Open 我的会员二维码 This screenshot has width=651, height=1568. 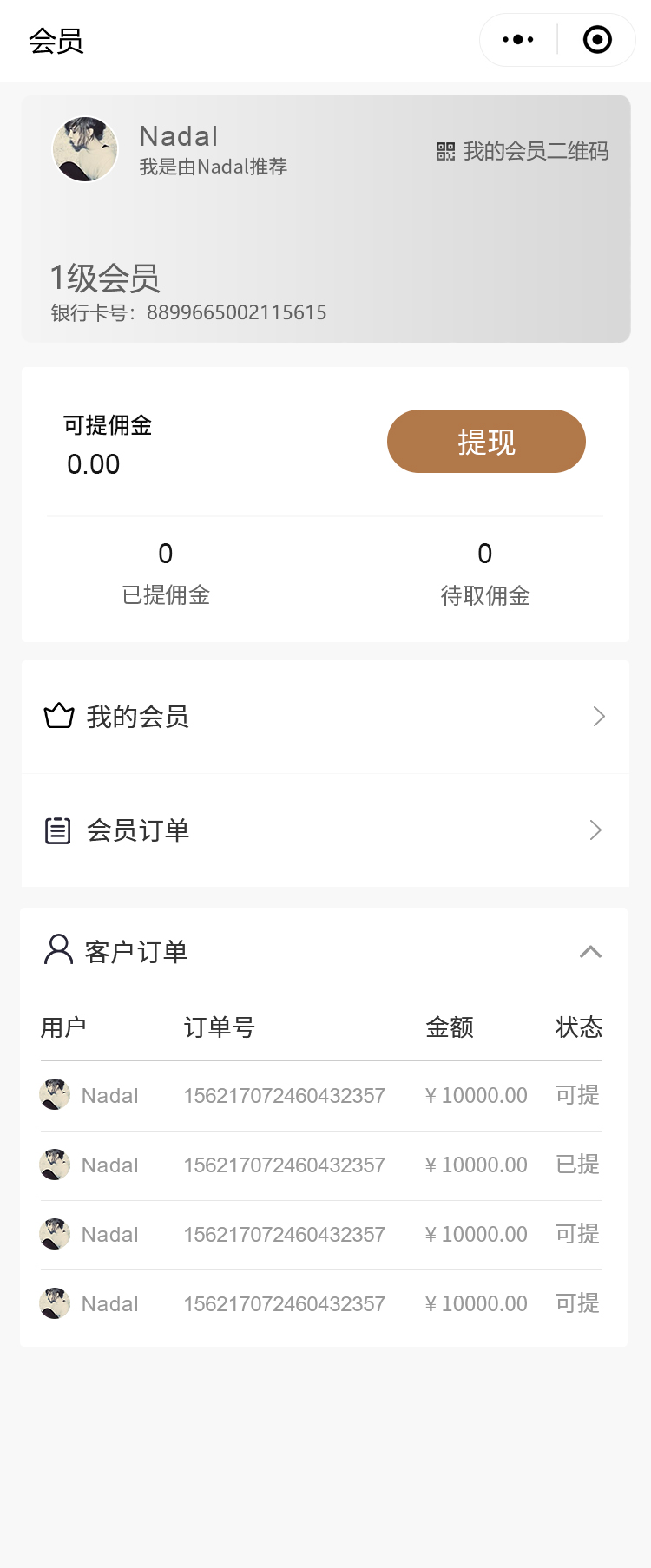coord(523,152)
